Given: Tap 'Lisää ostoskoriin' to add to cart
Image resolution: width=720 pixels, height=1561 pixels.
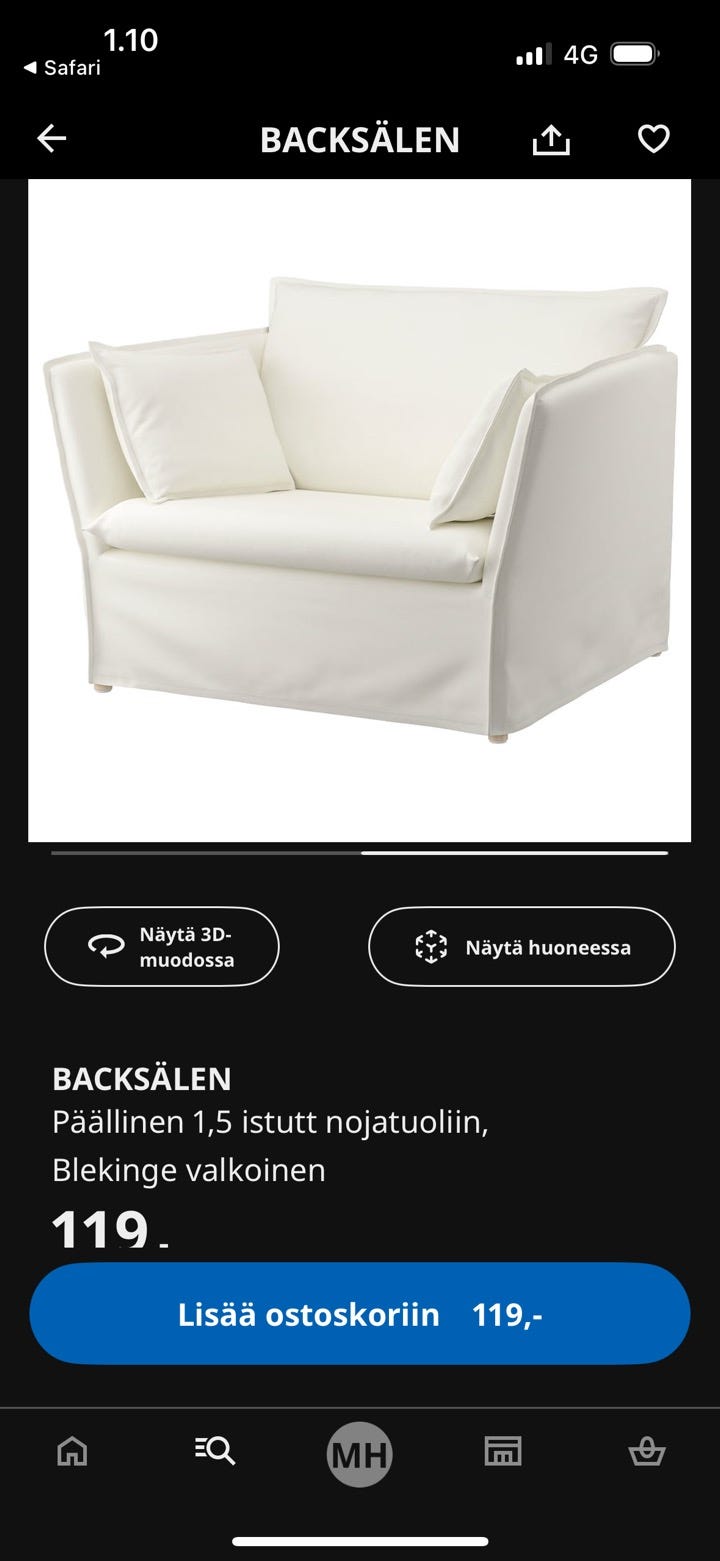Looking at the screenshot, I should tap(359, 1314).
